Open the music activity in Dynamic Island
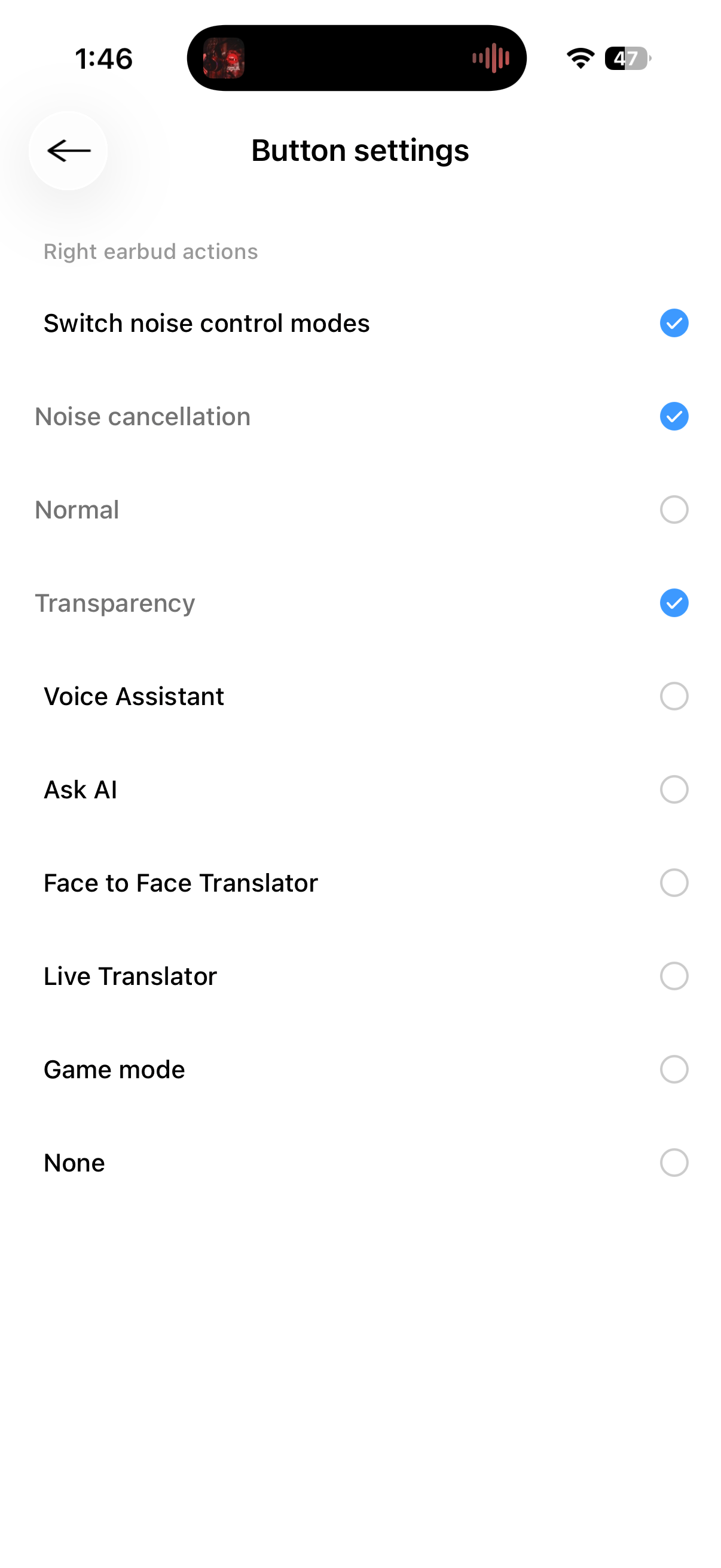The height and width of the screenshot is (1568, 721). click(x=356, y=59)
